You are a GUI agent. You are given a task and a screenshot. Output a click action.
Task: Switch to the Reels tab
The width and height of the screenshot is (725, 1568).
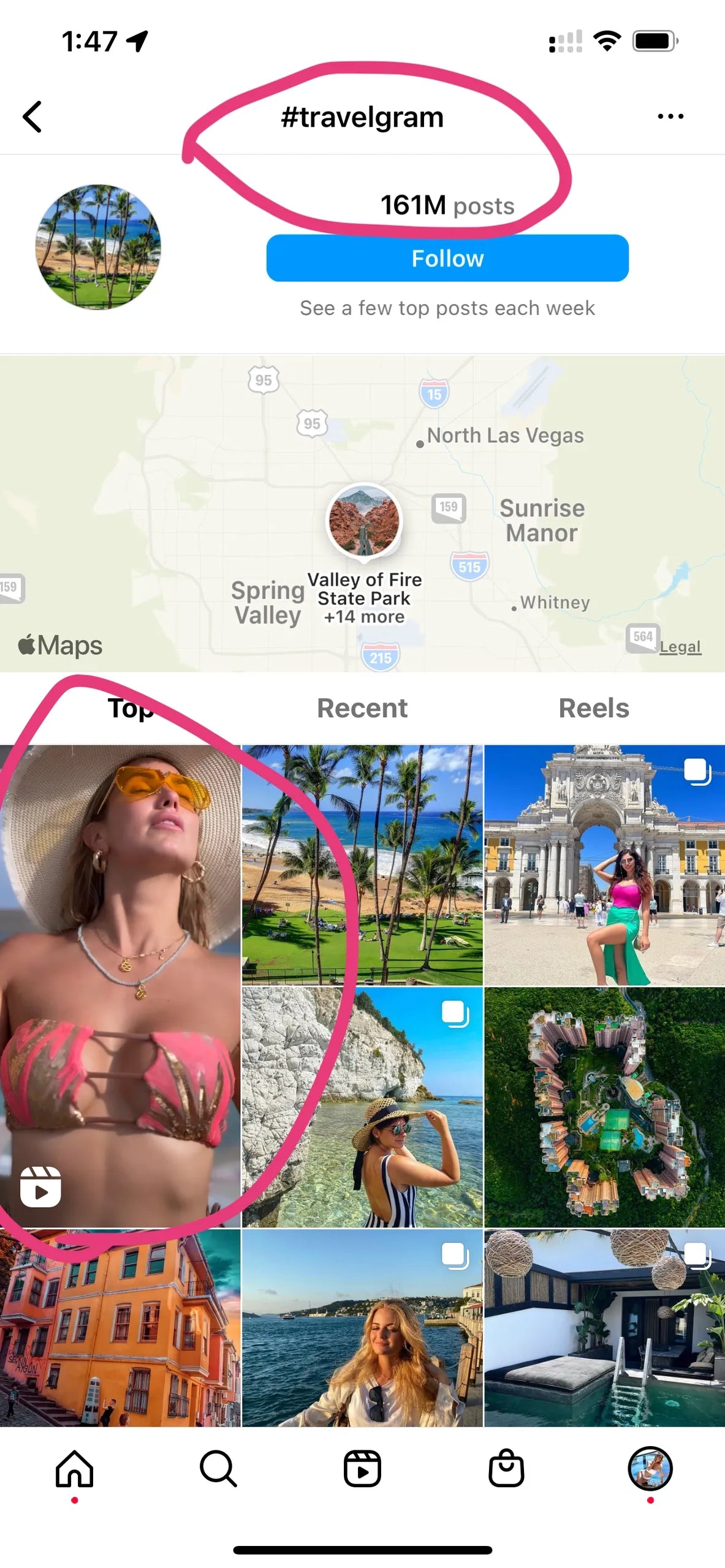click(x=593, y=708)
